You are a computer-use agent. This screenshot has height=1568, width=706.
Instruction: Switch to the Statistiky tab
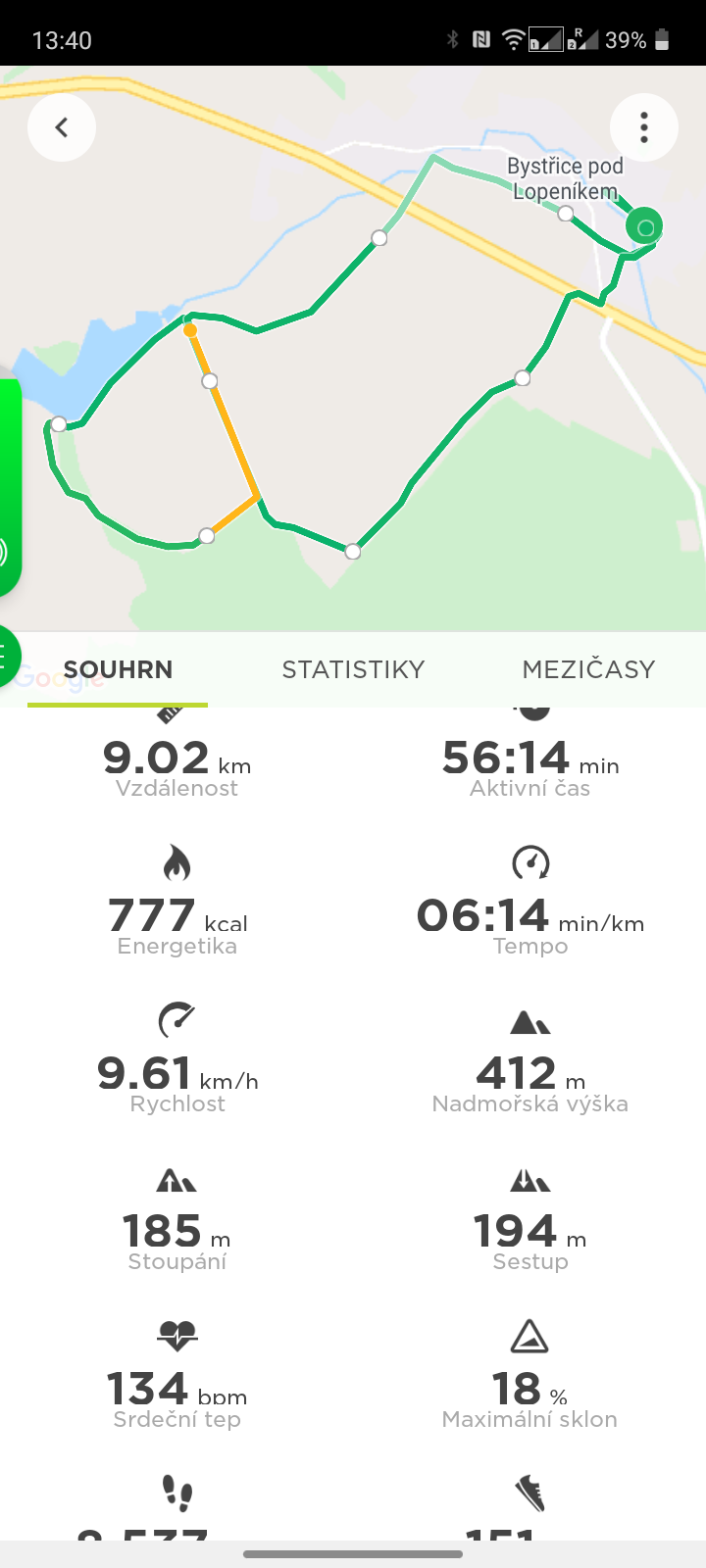pyautogui.click(x=353, y=669)
